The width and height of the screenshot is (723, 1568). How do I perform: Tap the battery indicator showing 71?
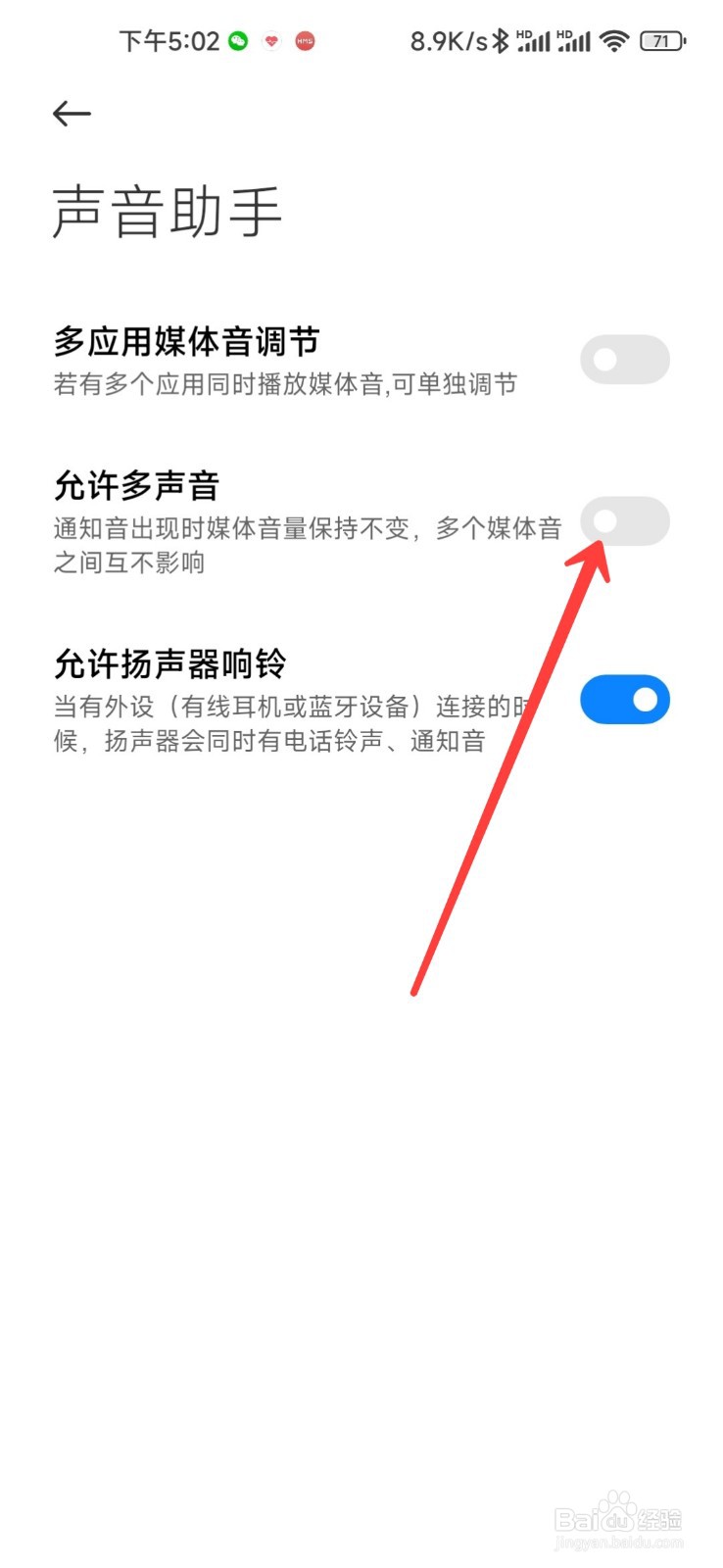click(661, 41)
